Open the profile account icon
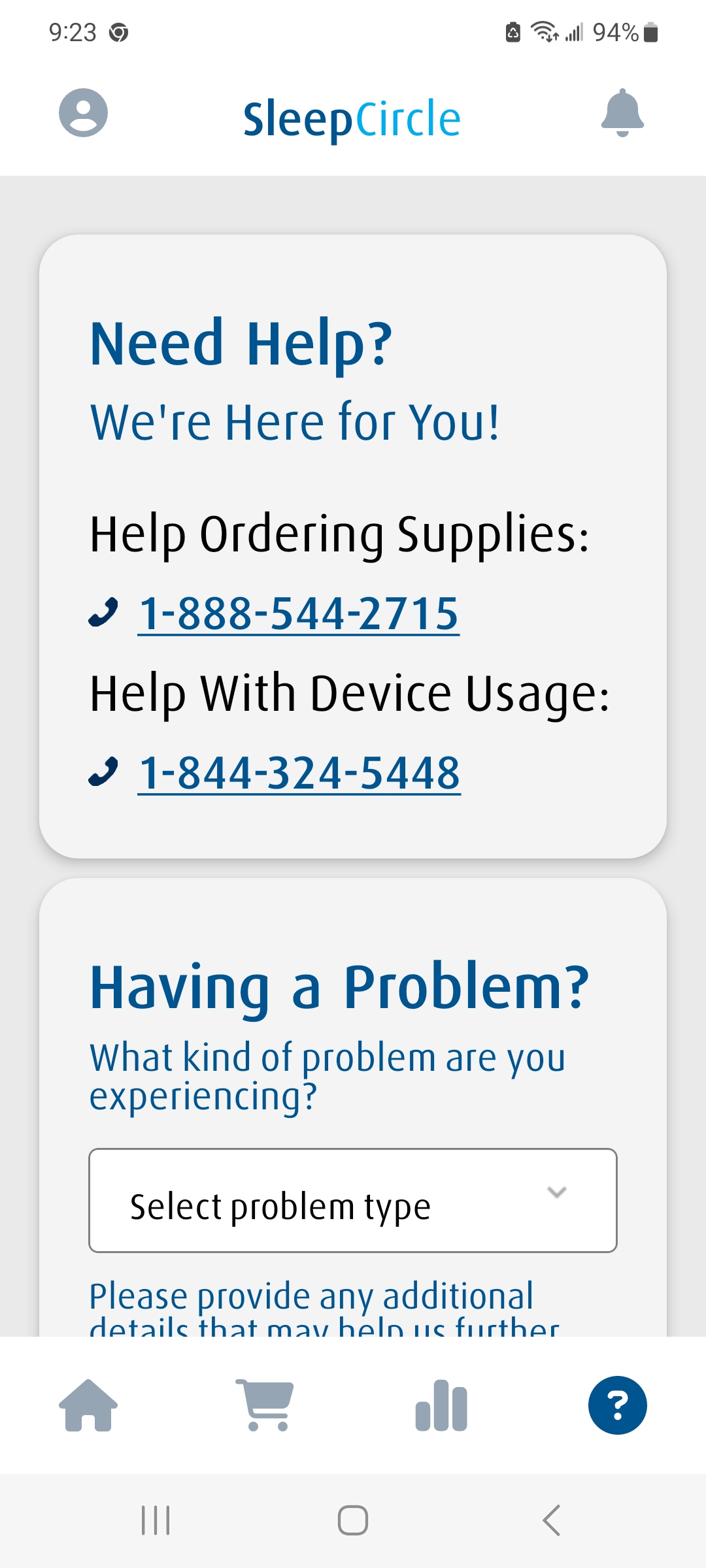The width and height of the screenshot is (706, 1568). coord(83,112)
